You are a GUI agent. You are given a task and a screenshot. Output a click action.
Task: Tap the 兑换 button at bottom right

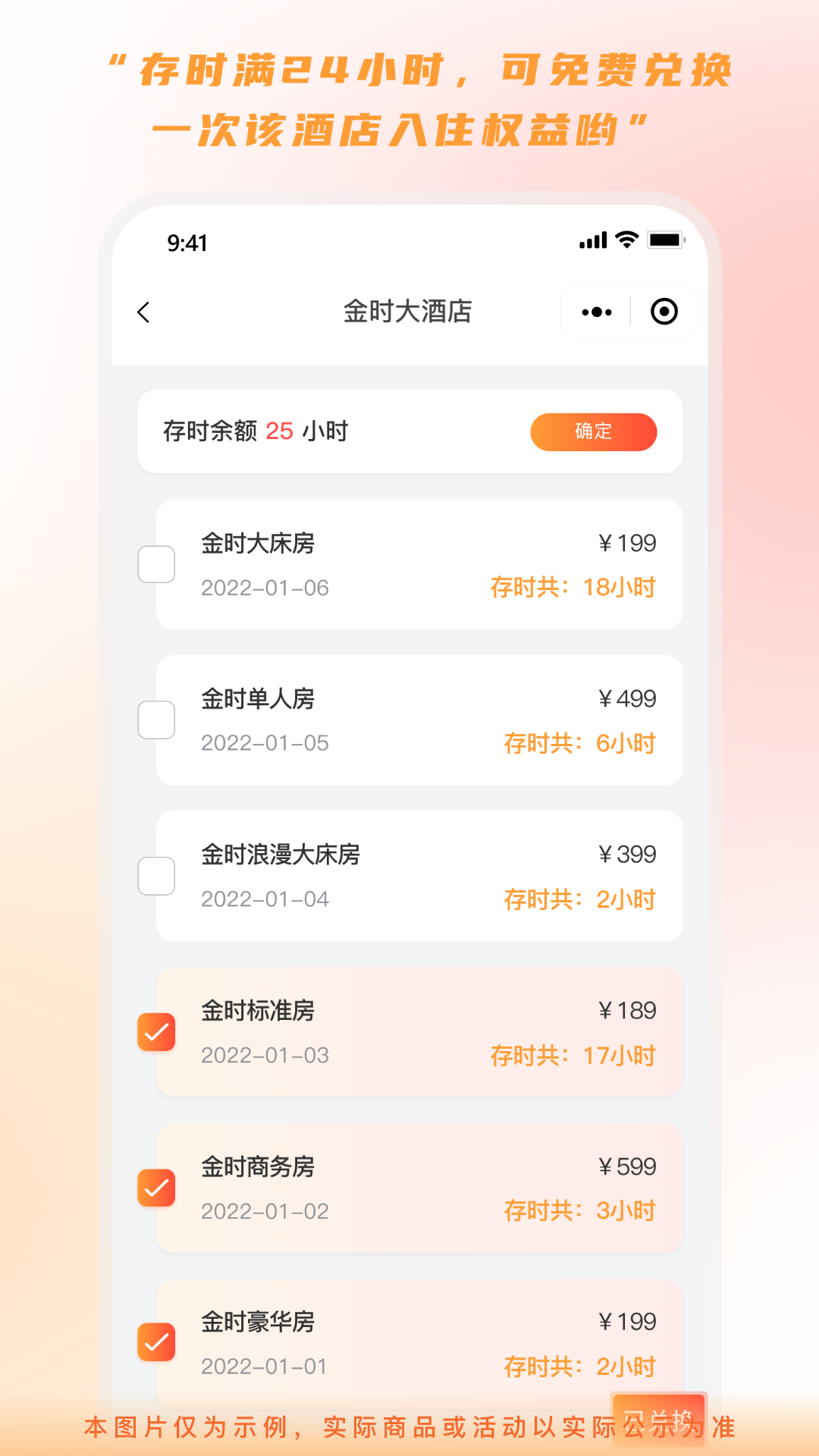click(x=659, y=1420)
